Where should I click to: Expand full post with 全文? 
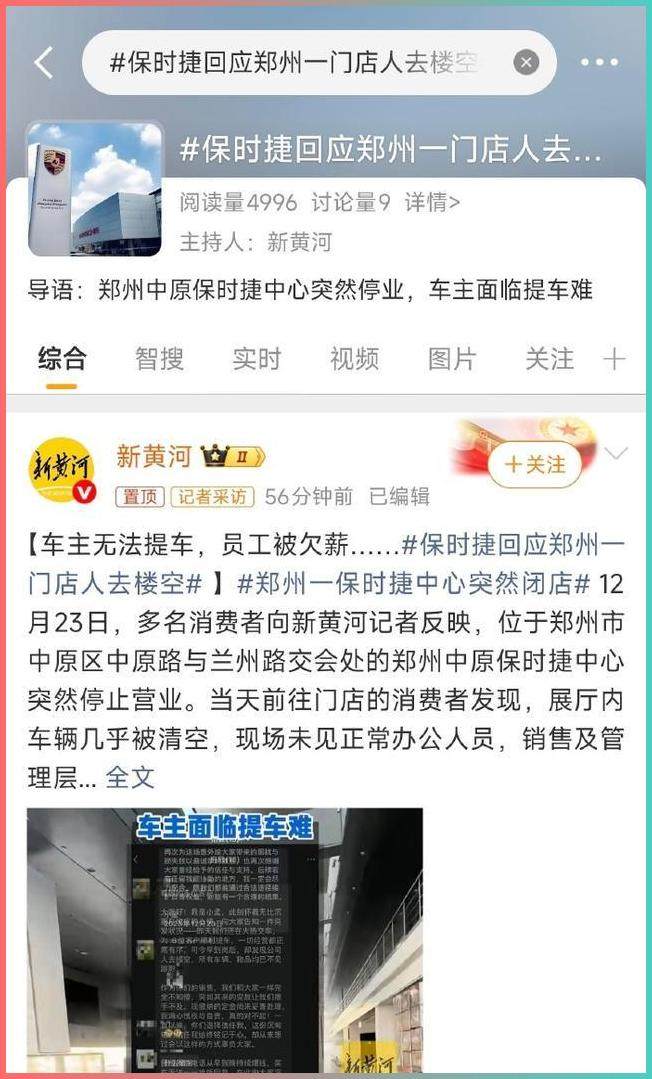click(x=130, y=777)
